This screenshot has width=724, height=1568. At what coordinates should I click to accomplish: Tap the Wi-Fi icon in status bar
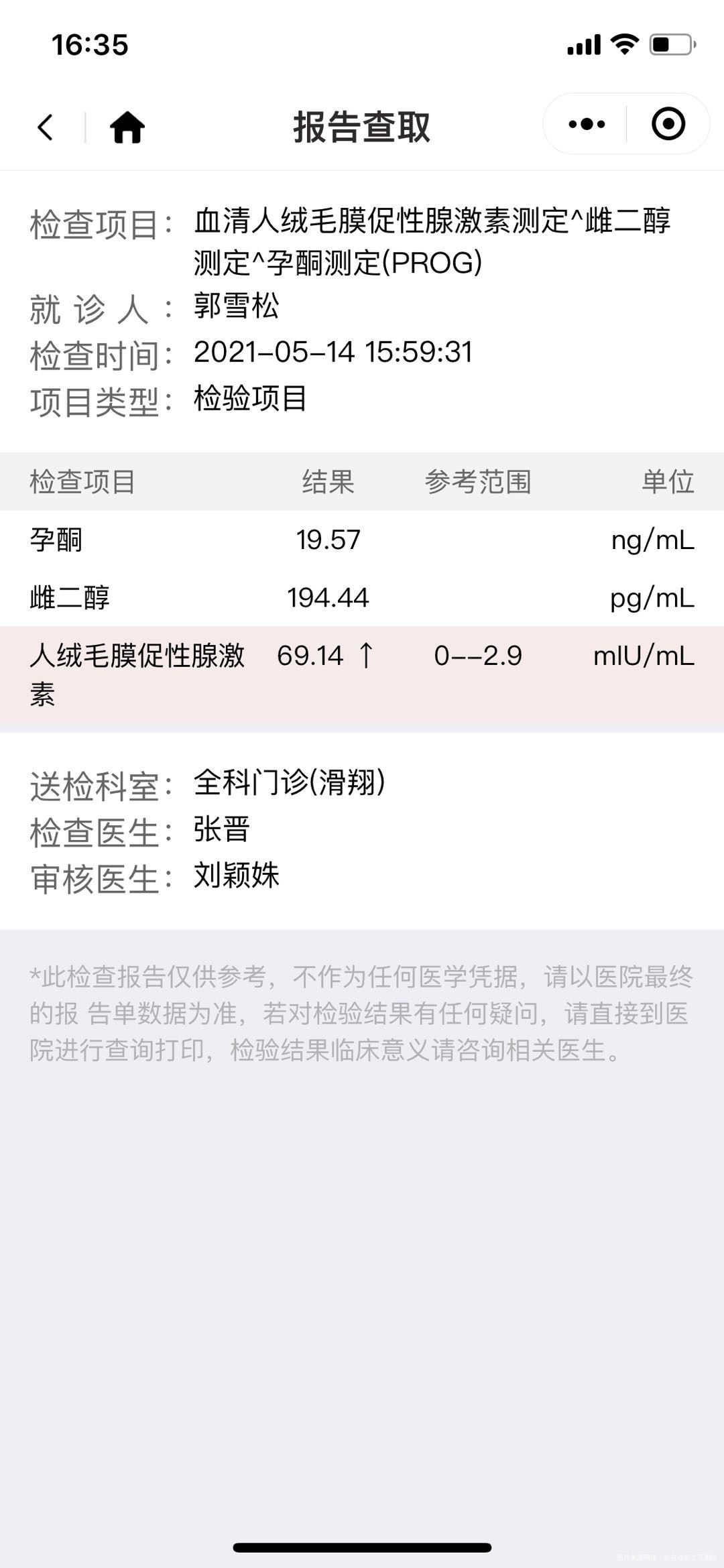(x=625, y=43)
